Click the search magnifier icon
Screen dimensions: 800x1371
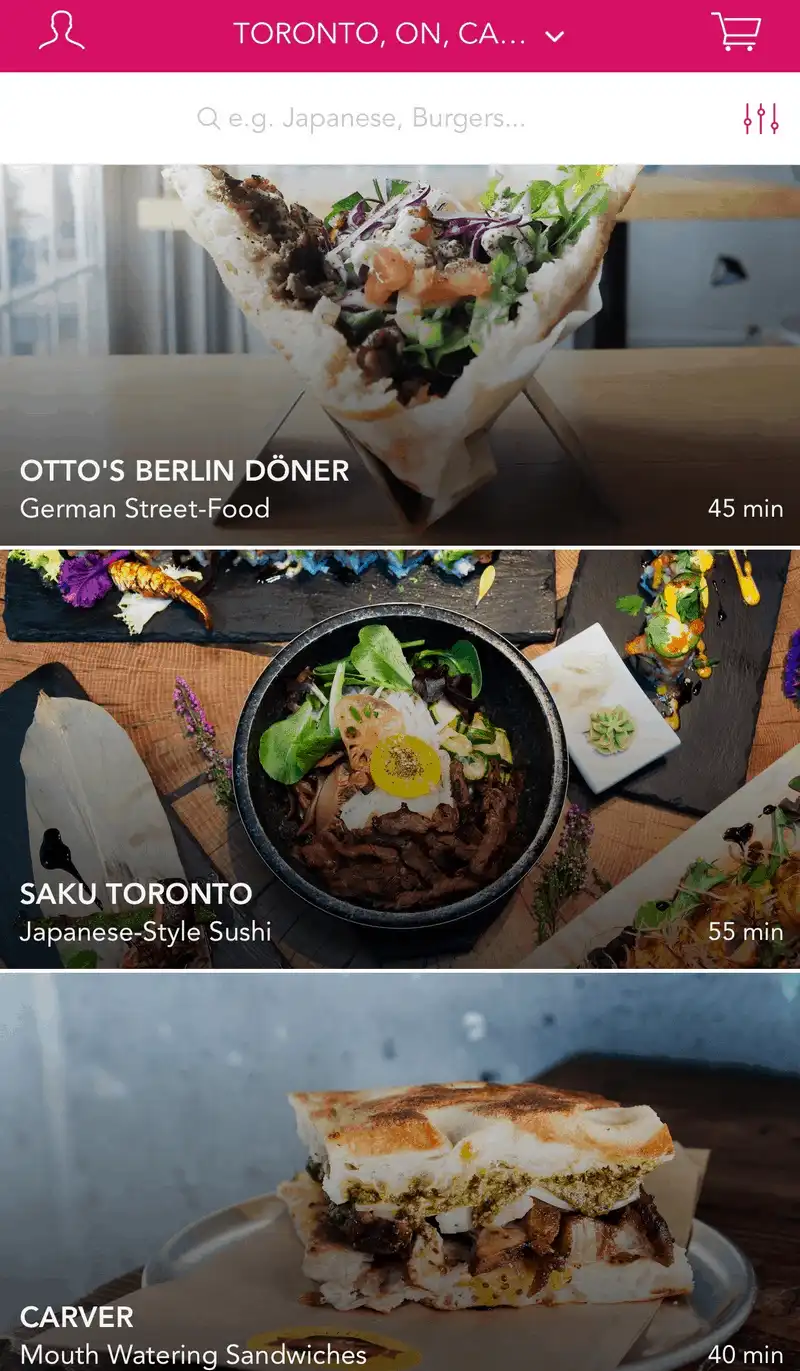pos(209,119)
